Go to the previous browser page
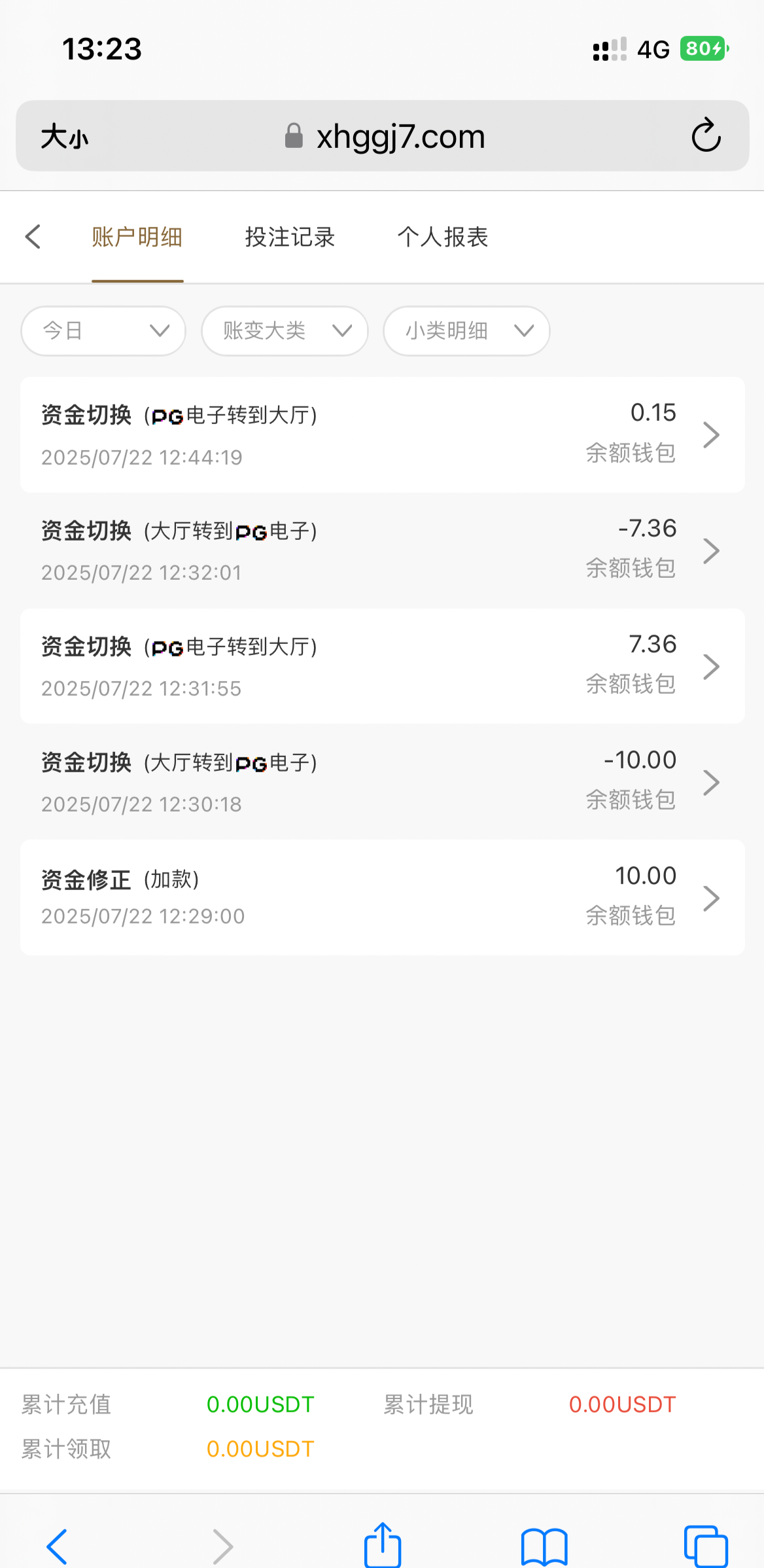This screenshot has height=1568, width=764. 58,1546
